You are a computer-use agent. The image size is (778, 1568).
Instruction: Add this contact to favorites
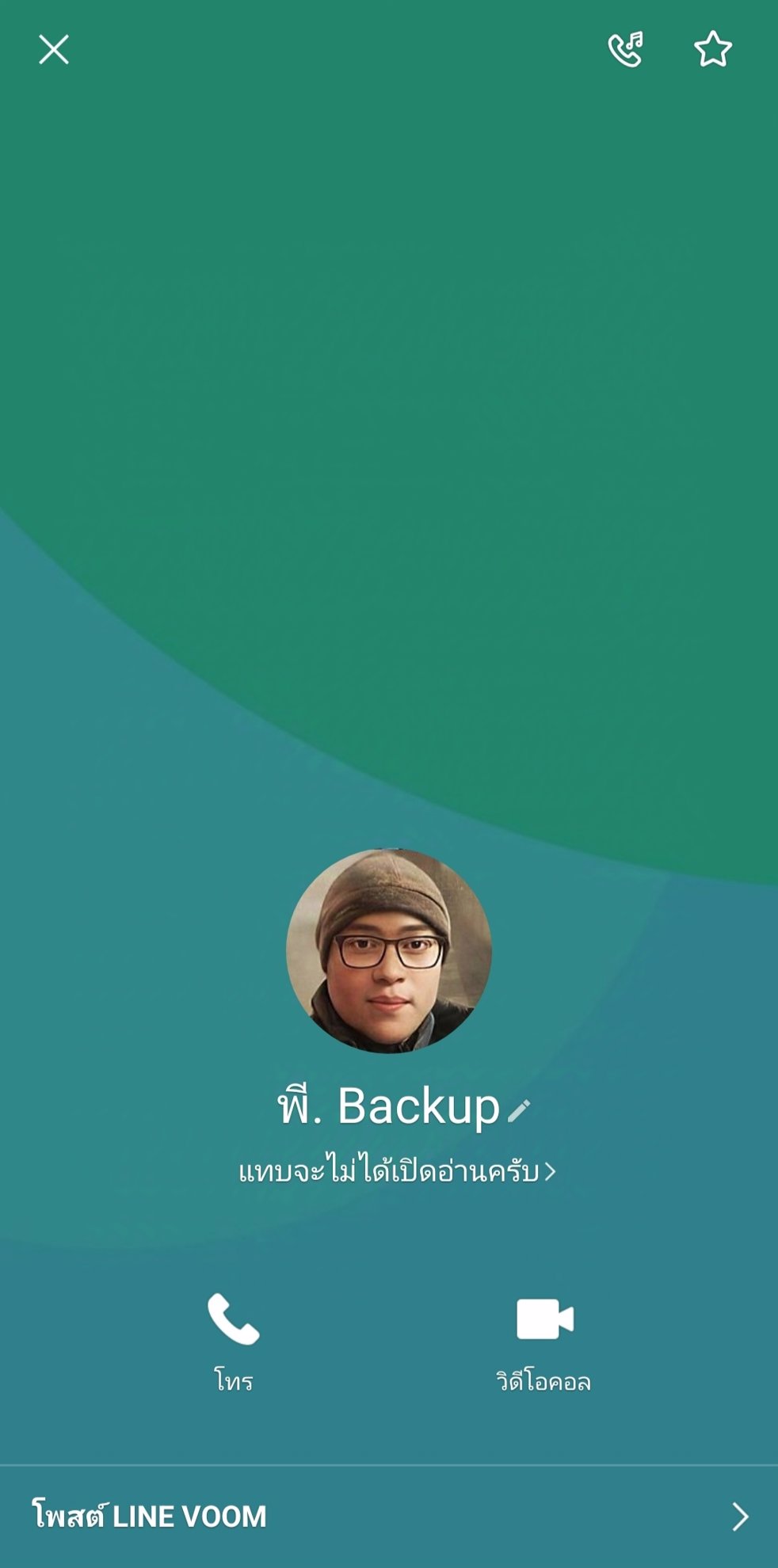point(712,50)
